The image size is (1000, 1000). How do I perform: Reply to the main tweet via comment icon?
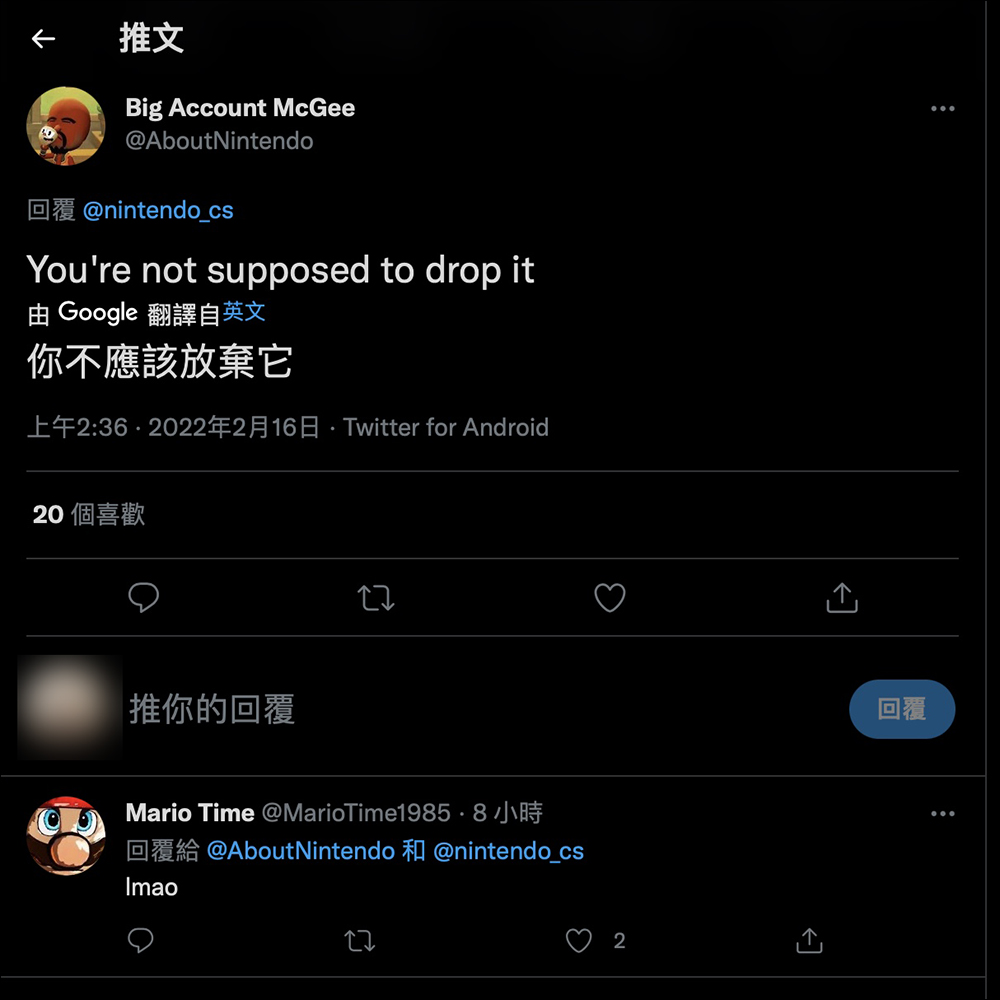pos(144,598)
